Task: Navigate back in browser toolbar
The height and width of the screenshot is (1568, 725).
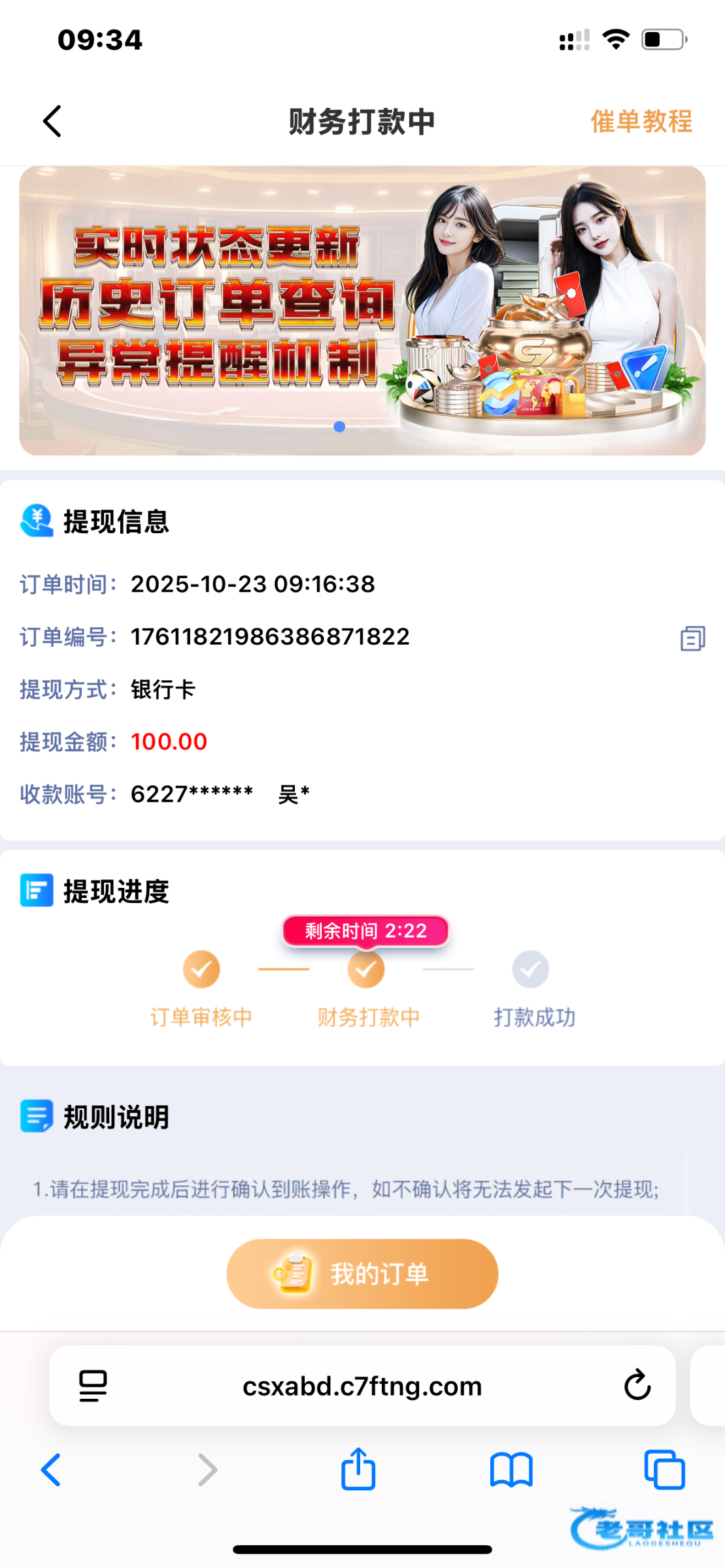Action: point(51,1470)
